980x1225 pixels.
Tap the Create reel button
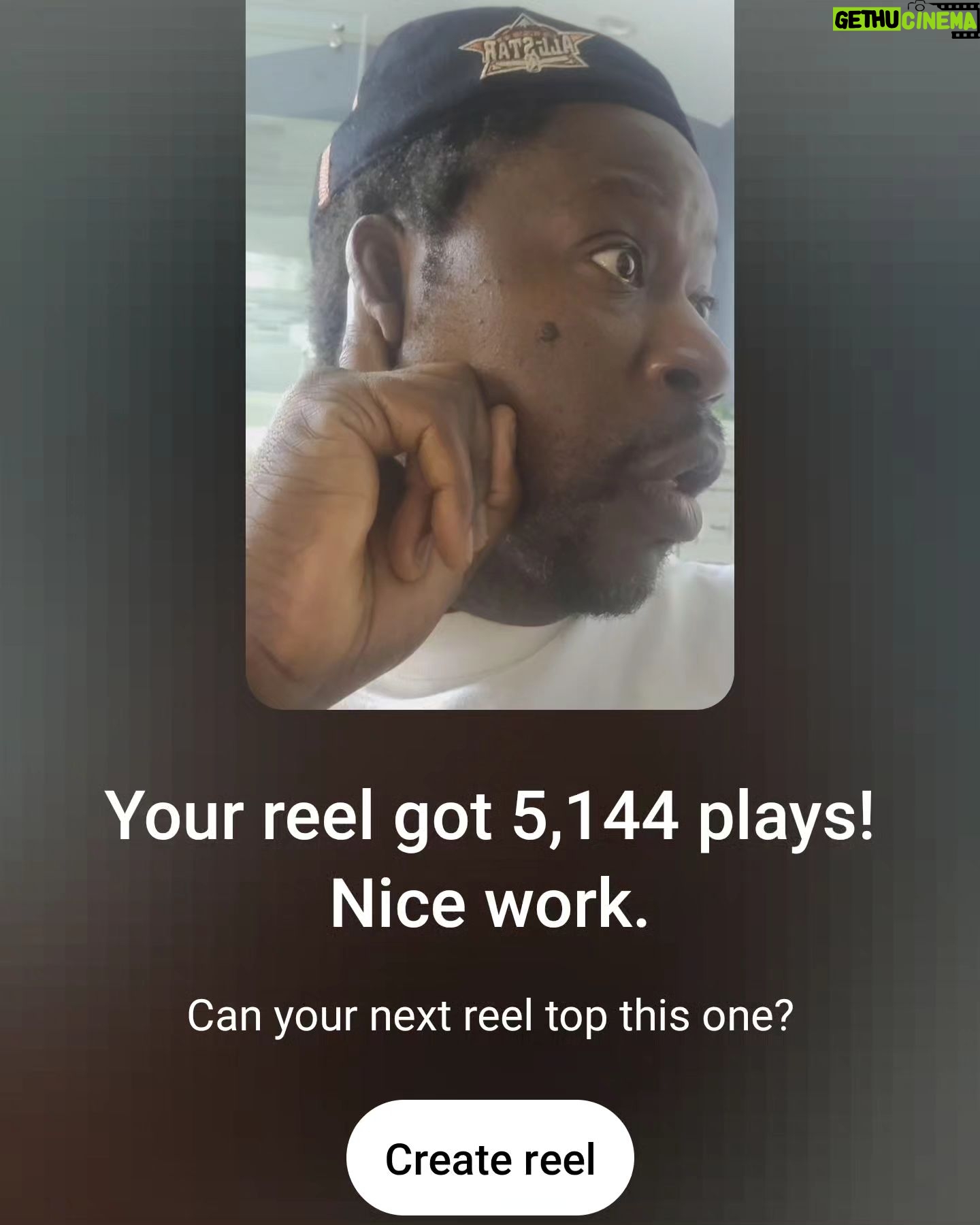click(x=490, y=1160)
